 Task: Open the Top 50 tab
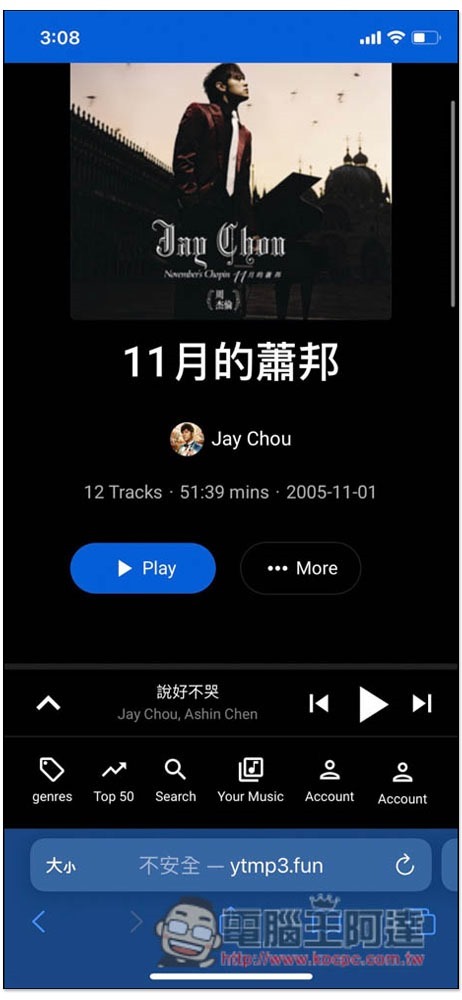point(114,780)
